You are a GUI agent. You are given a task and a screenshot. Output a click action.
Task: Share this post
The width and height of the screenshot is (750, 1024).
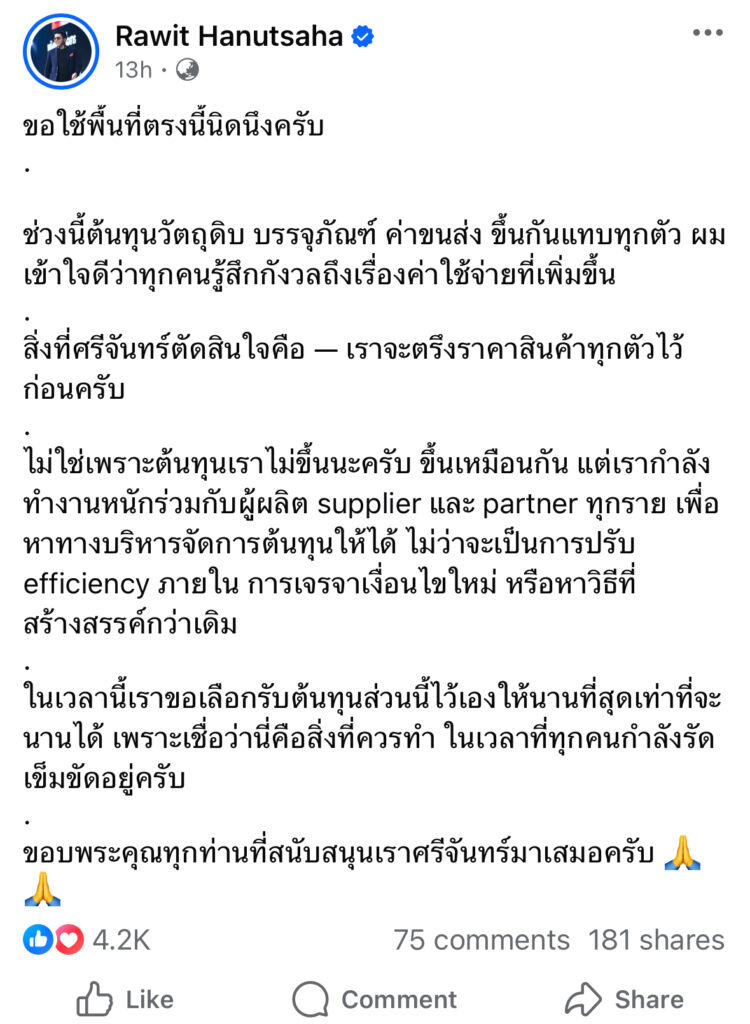[x=624, y=999]
